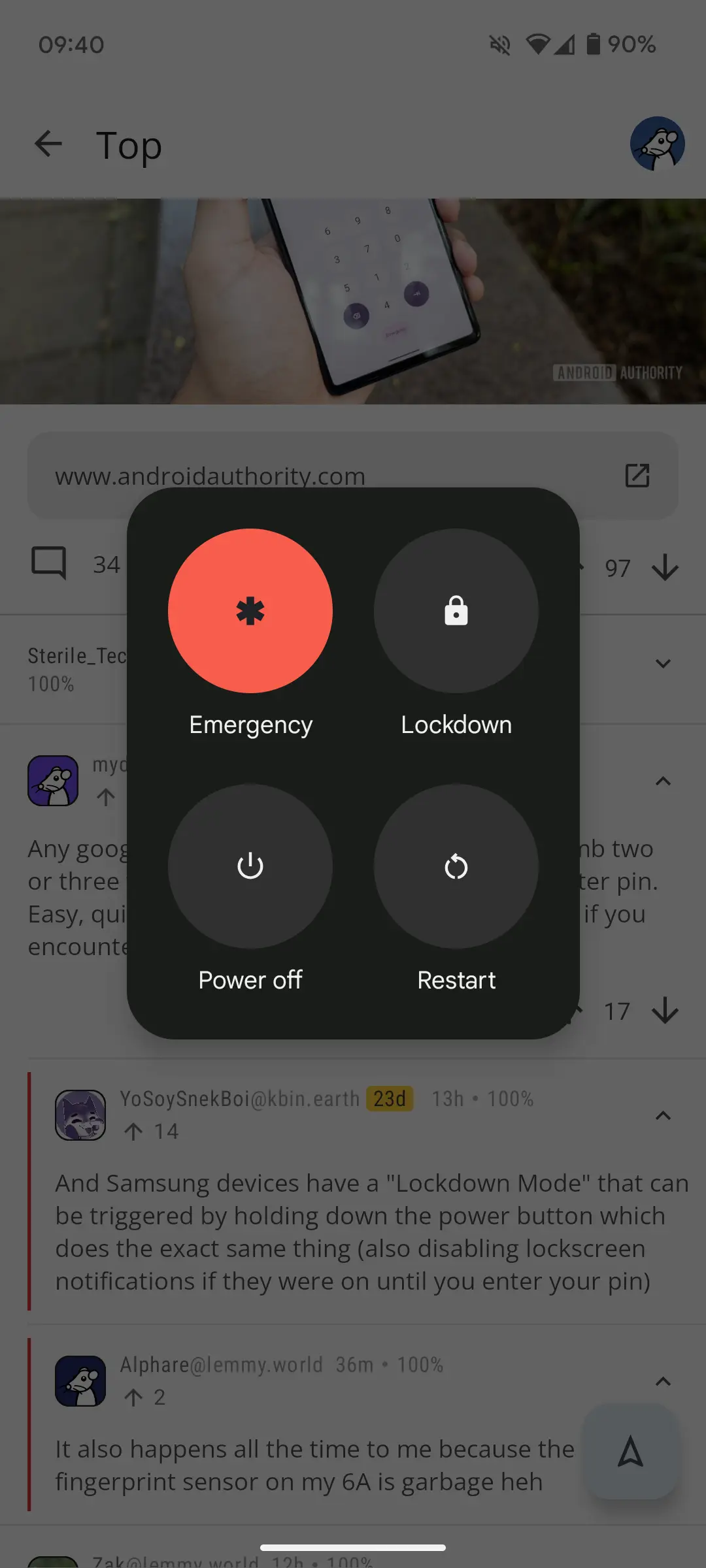Restart the device
This screenshot has height=1568, width=706.
point(456,866)
